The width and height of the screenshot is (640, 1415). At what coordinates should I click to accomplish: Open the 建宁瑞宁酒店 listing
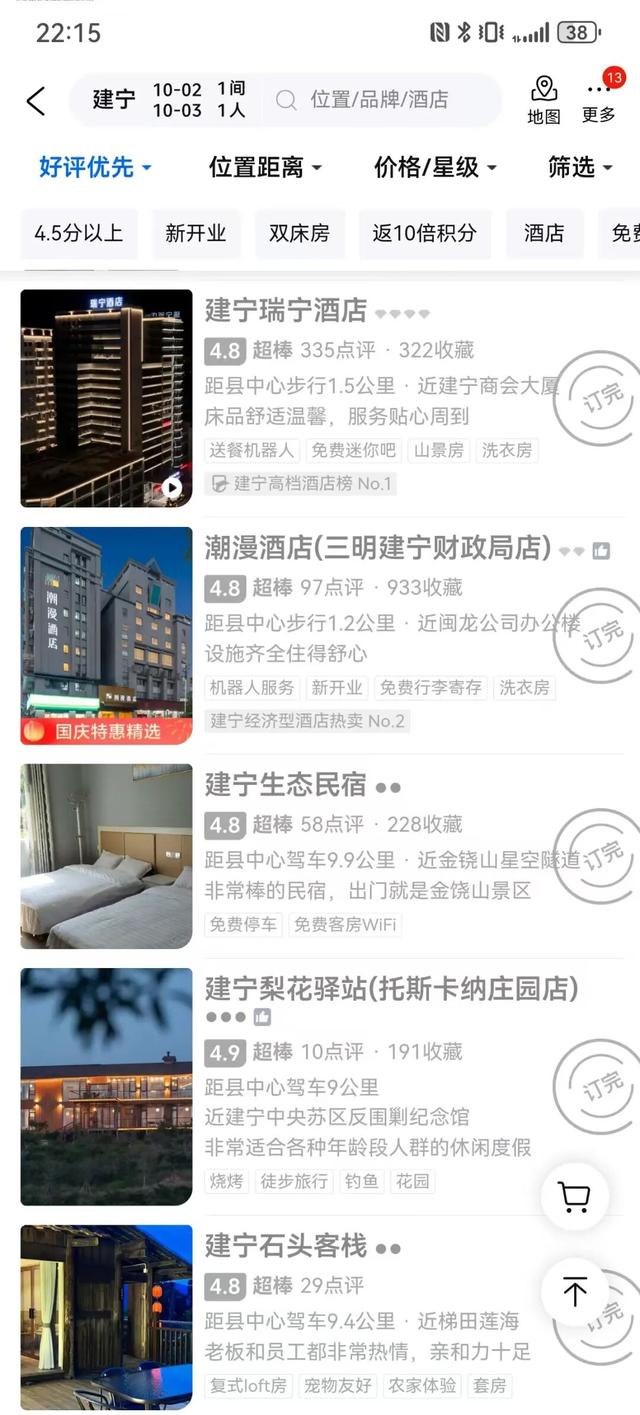pyautogui.click(x=286, y=310)
